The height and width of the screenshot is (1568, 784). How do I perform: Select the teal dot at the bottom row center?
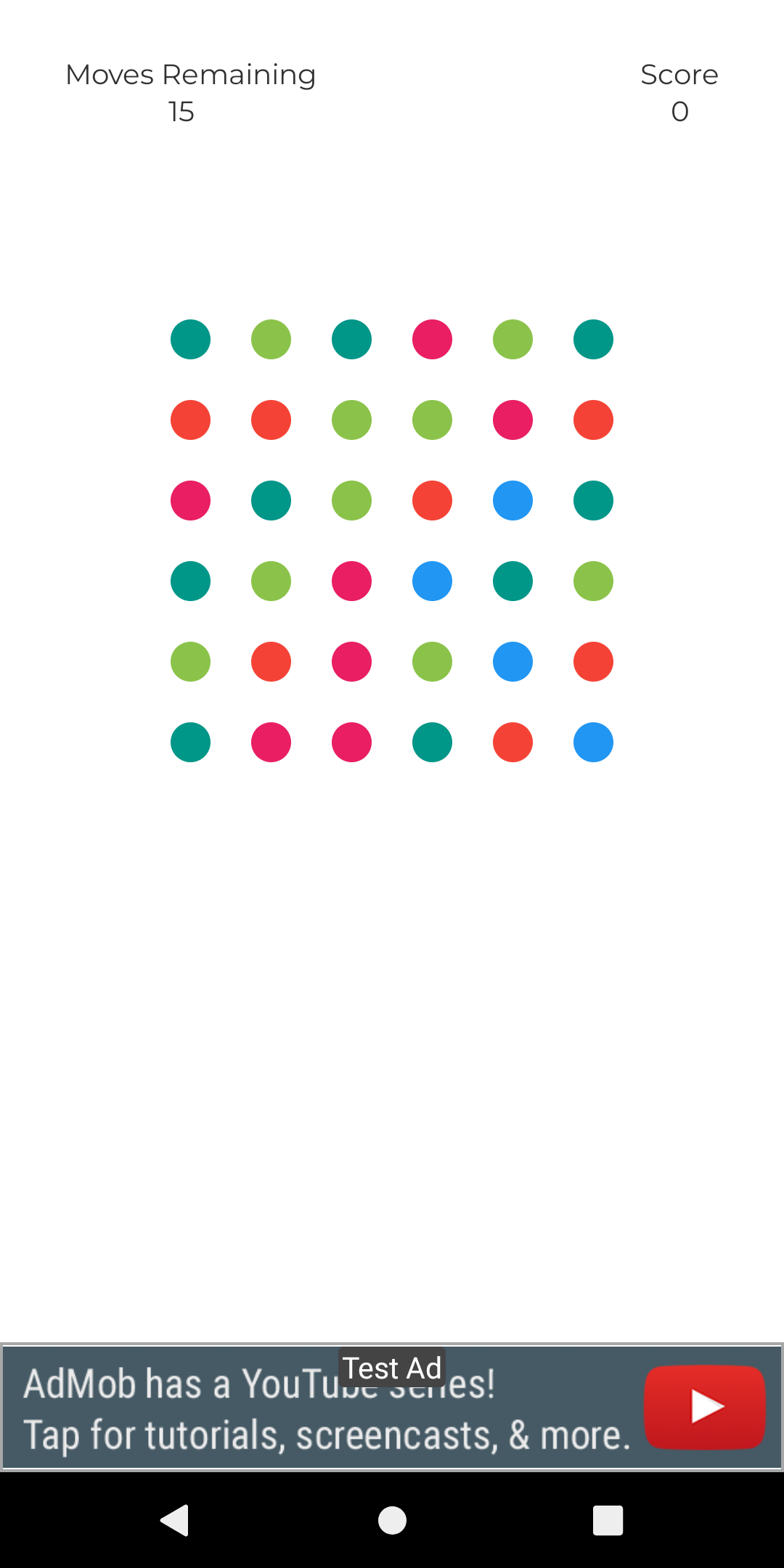(431, 741)
